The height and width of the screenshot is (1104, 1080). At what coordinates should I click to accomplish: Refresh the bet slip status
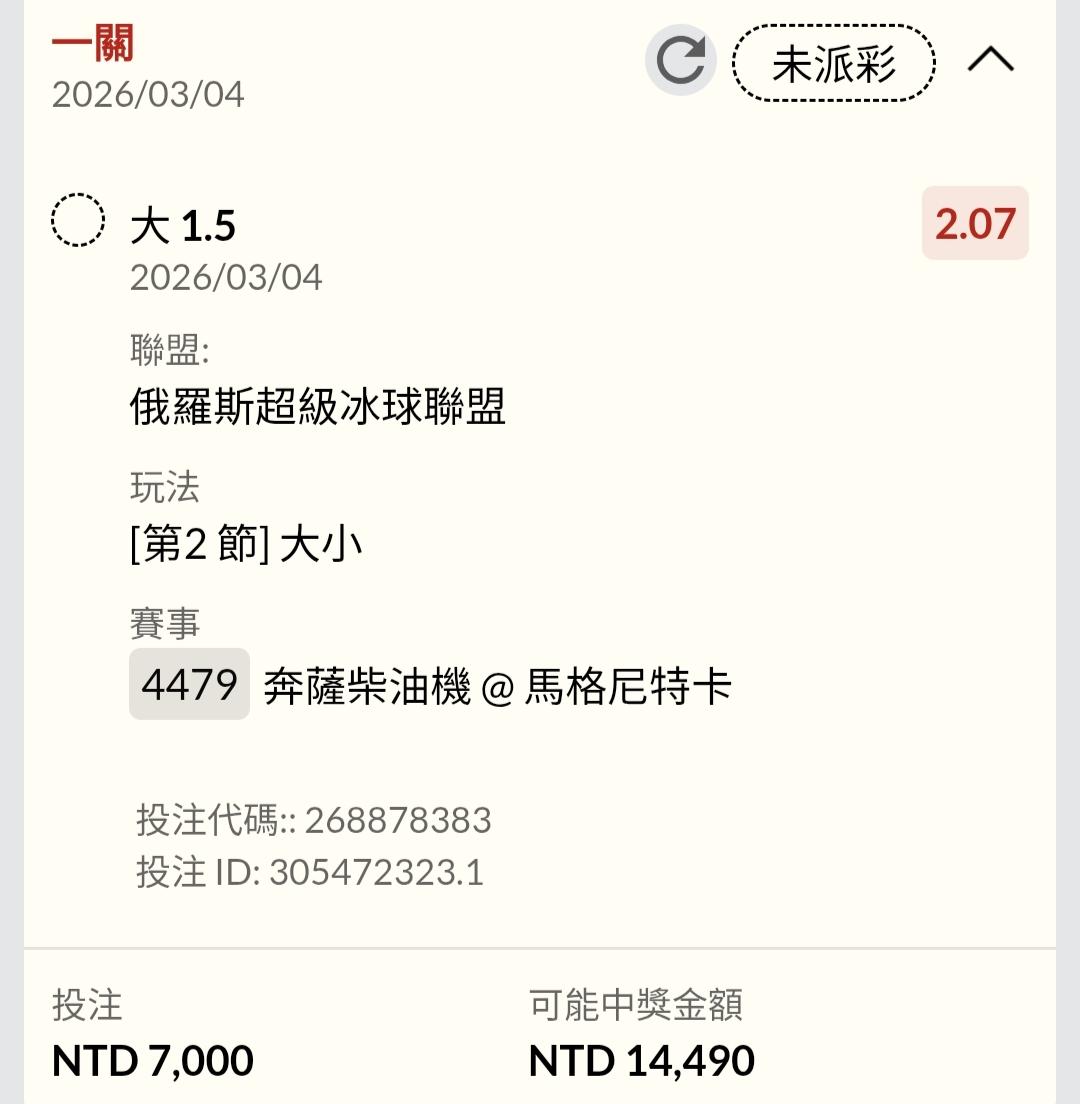pos(681,61)
